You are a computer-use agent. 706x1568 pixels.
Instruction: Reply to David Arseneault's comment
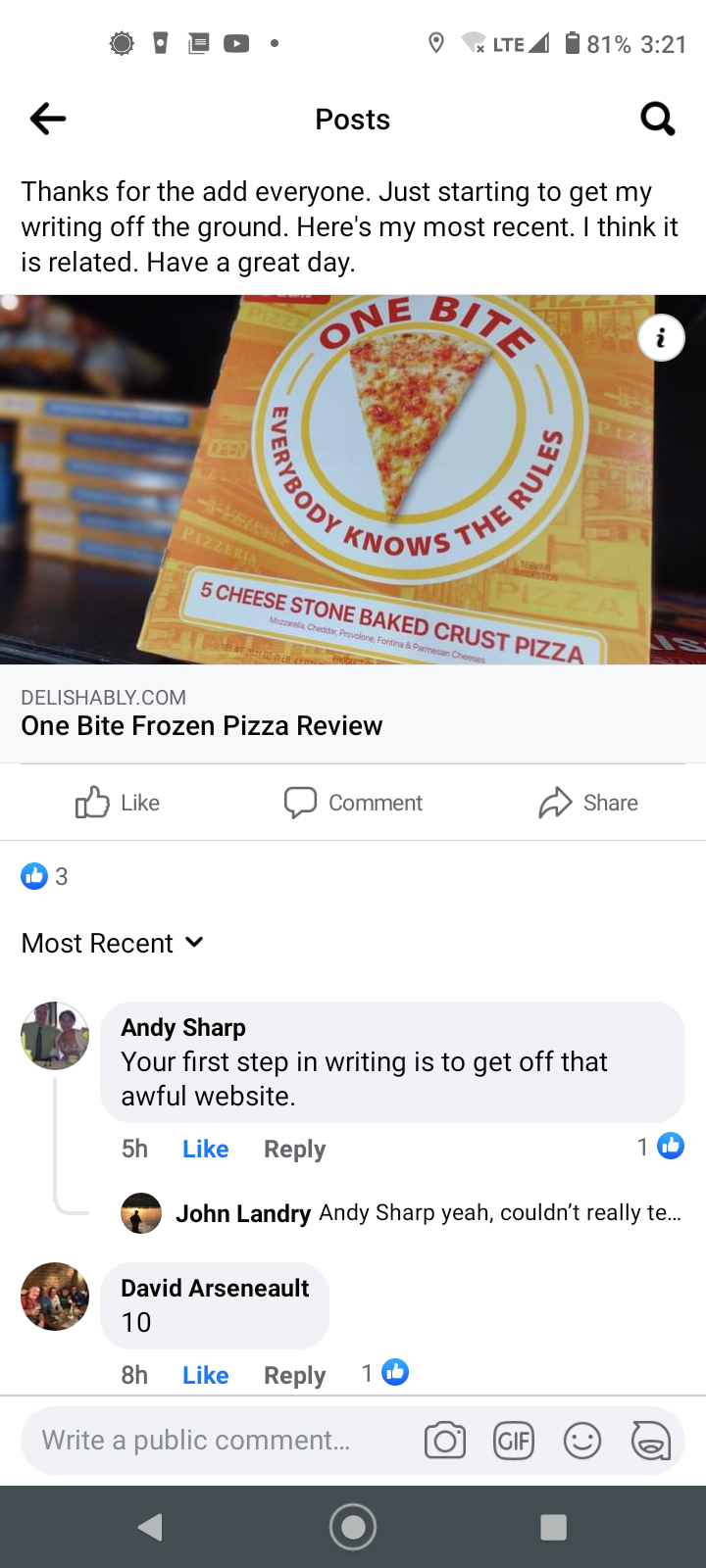point(294,1375)
